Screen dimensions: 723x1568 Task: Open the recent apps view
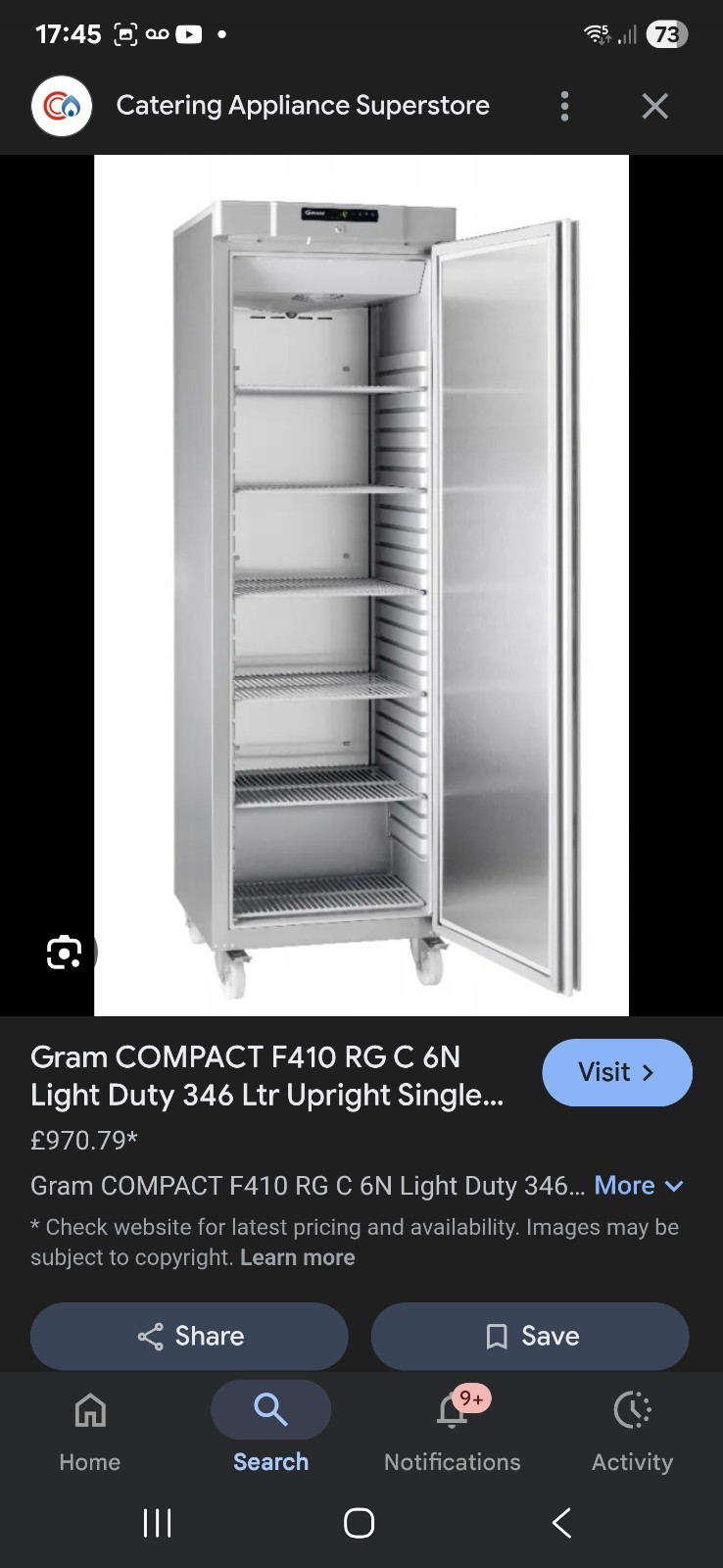157,1523
